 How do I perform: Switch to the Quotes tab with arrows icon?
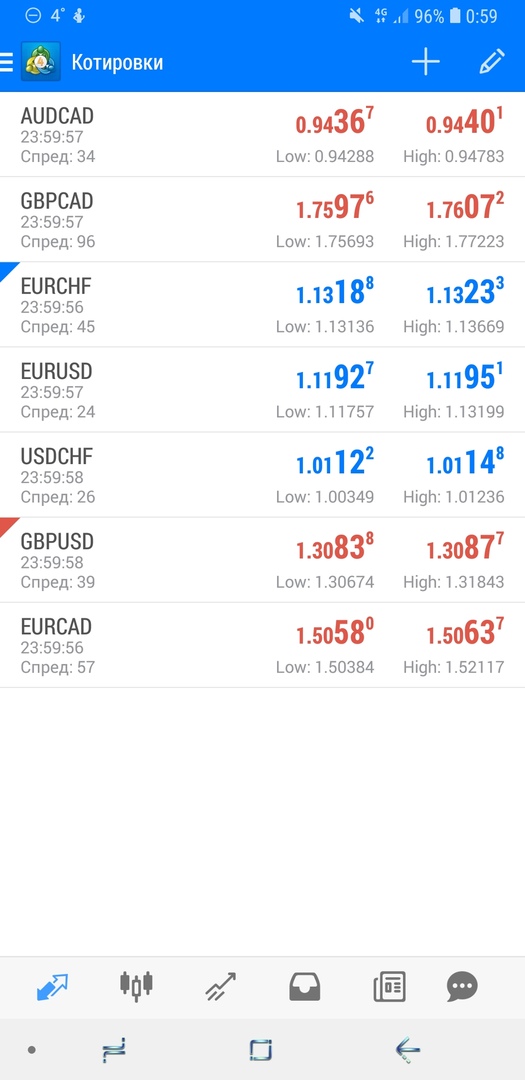[52, 987]
